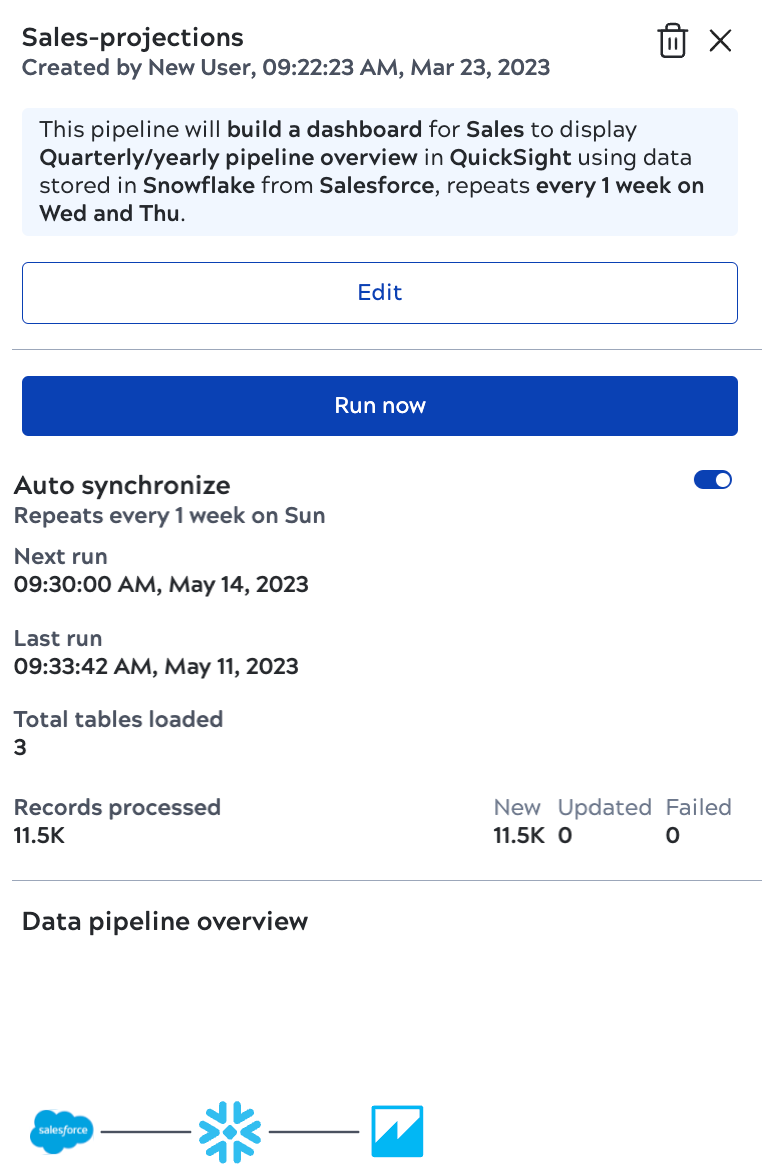Image resolution: width=762 pixels, height=1174 pixels.
Task: Click the Records processed 11.5K value
Action: click(40, 835)
